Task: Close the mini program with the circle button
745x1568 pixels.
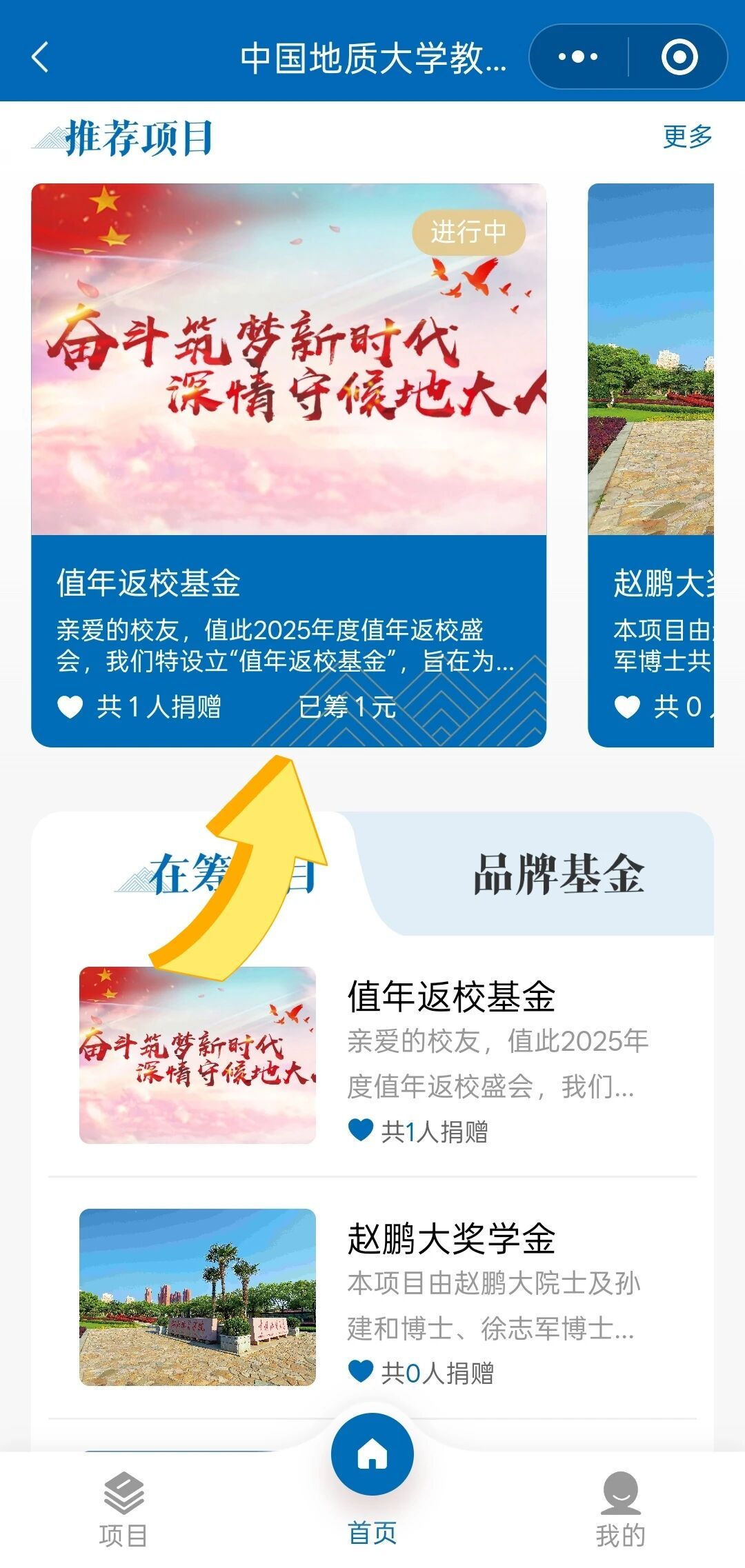Action: 679,57
